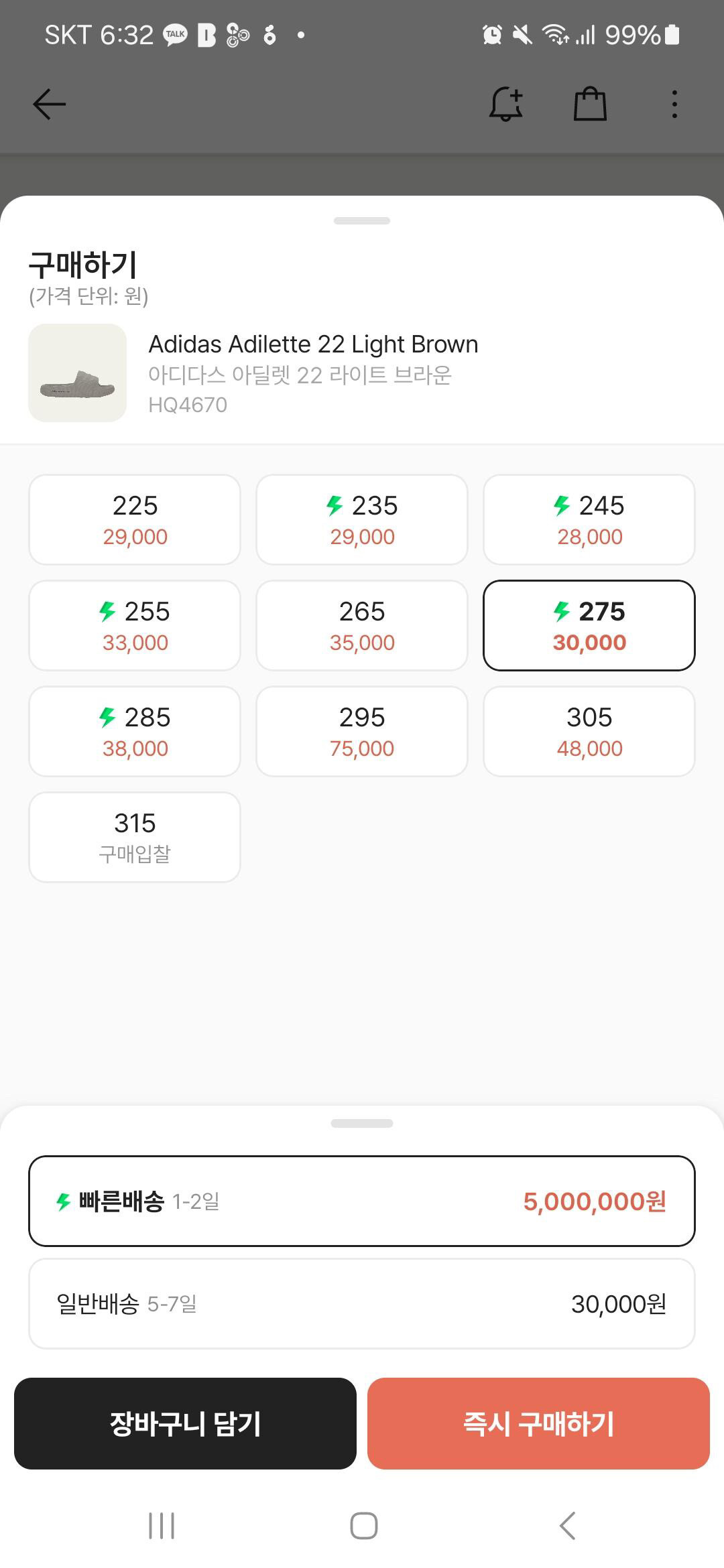
Task: Select size 285 priced 38,000
Action: point(135,732)
